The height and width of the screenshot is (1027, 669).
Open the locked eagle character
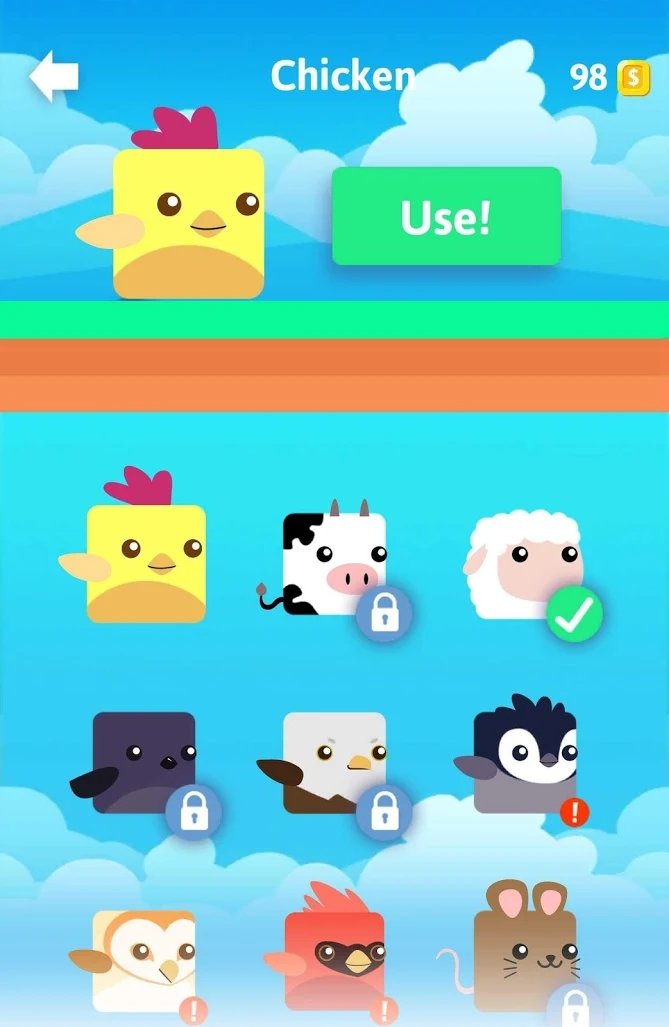[334, 762]
